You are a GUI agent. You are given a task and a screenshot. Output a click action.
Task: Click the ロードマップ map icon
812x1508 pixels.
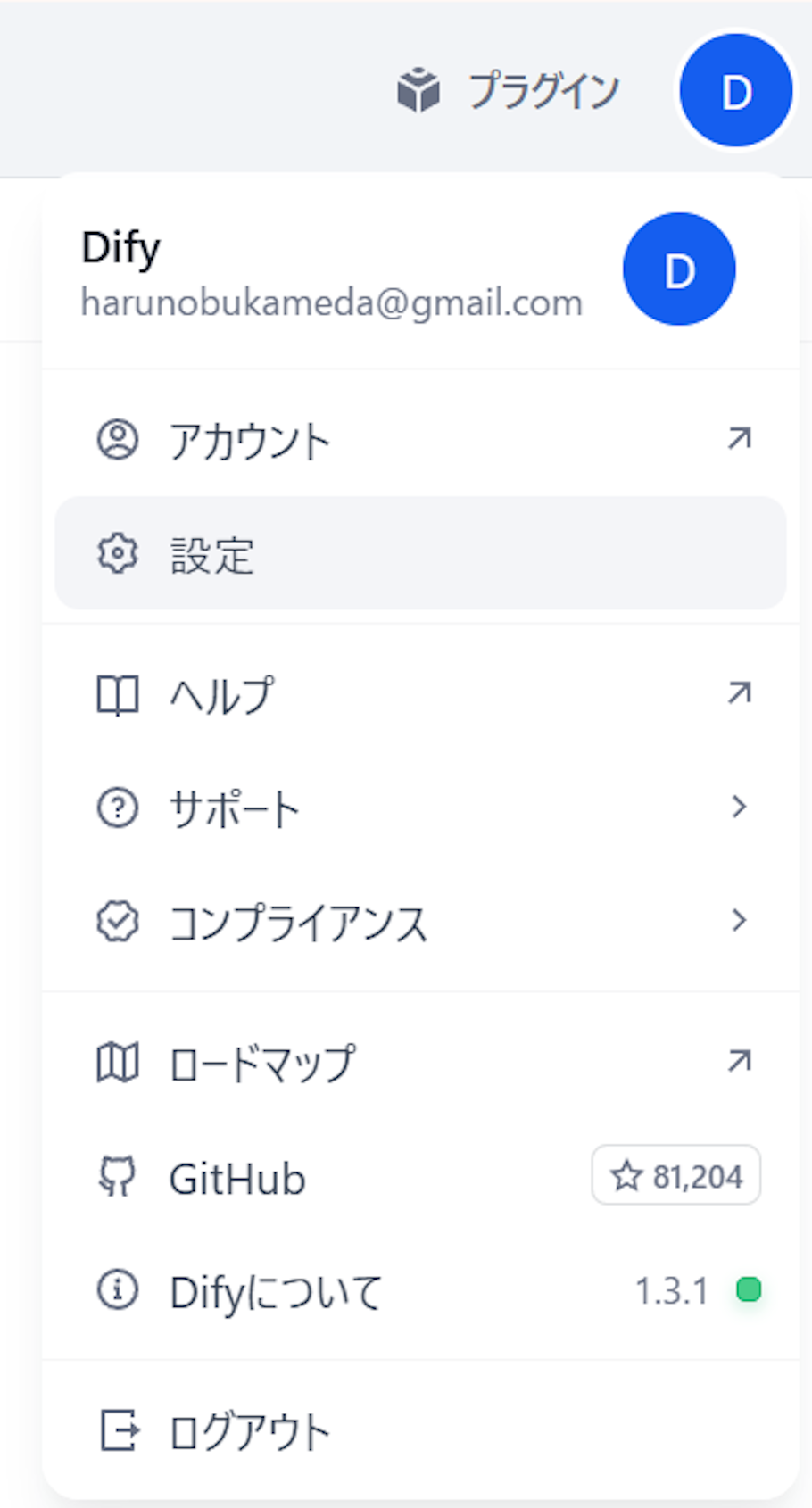[117, 1062]
